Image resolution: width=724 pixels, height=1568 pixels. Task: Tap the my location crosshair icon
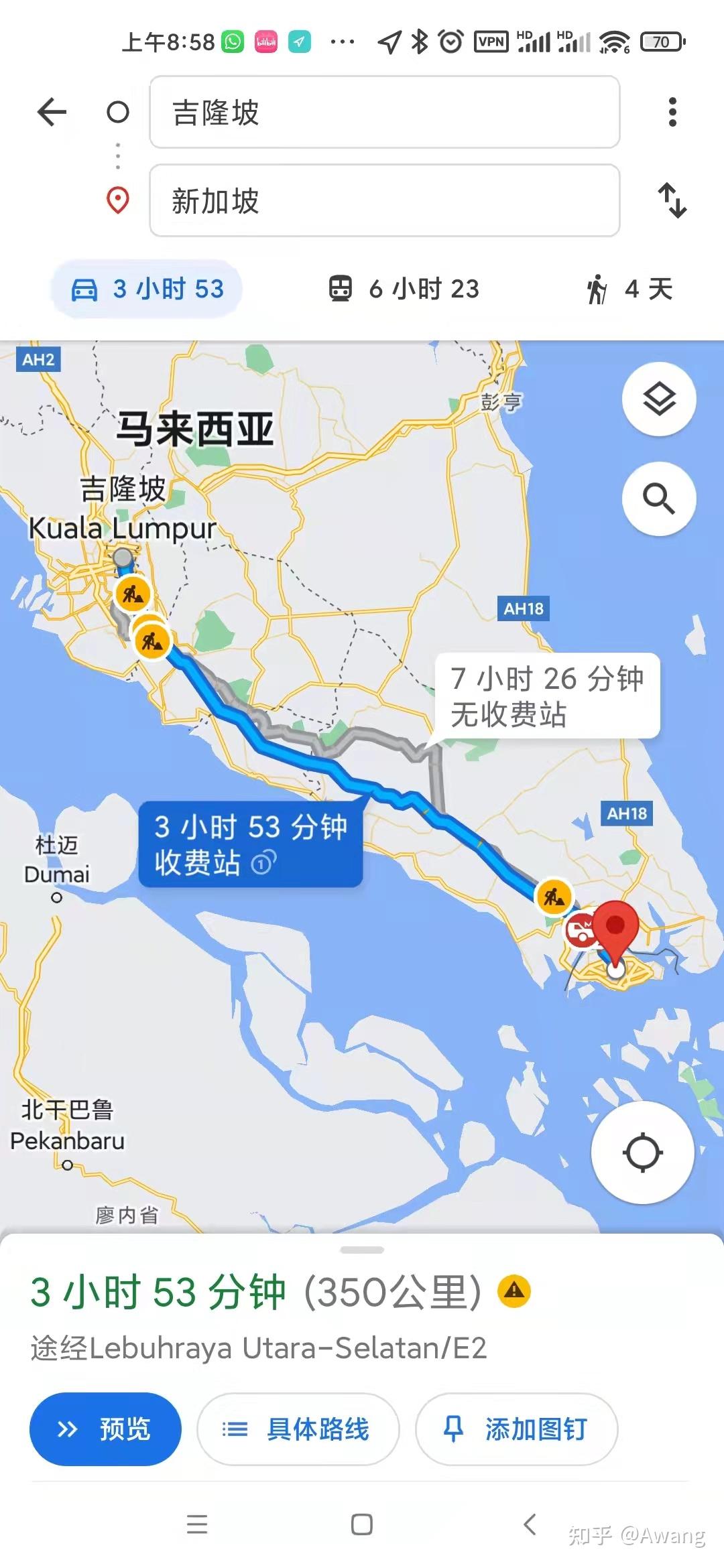[x=642, y=1151]
